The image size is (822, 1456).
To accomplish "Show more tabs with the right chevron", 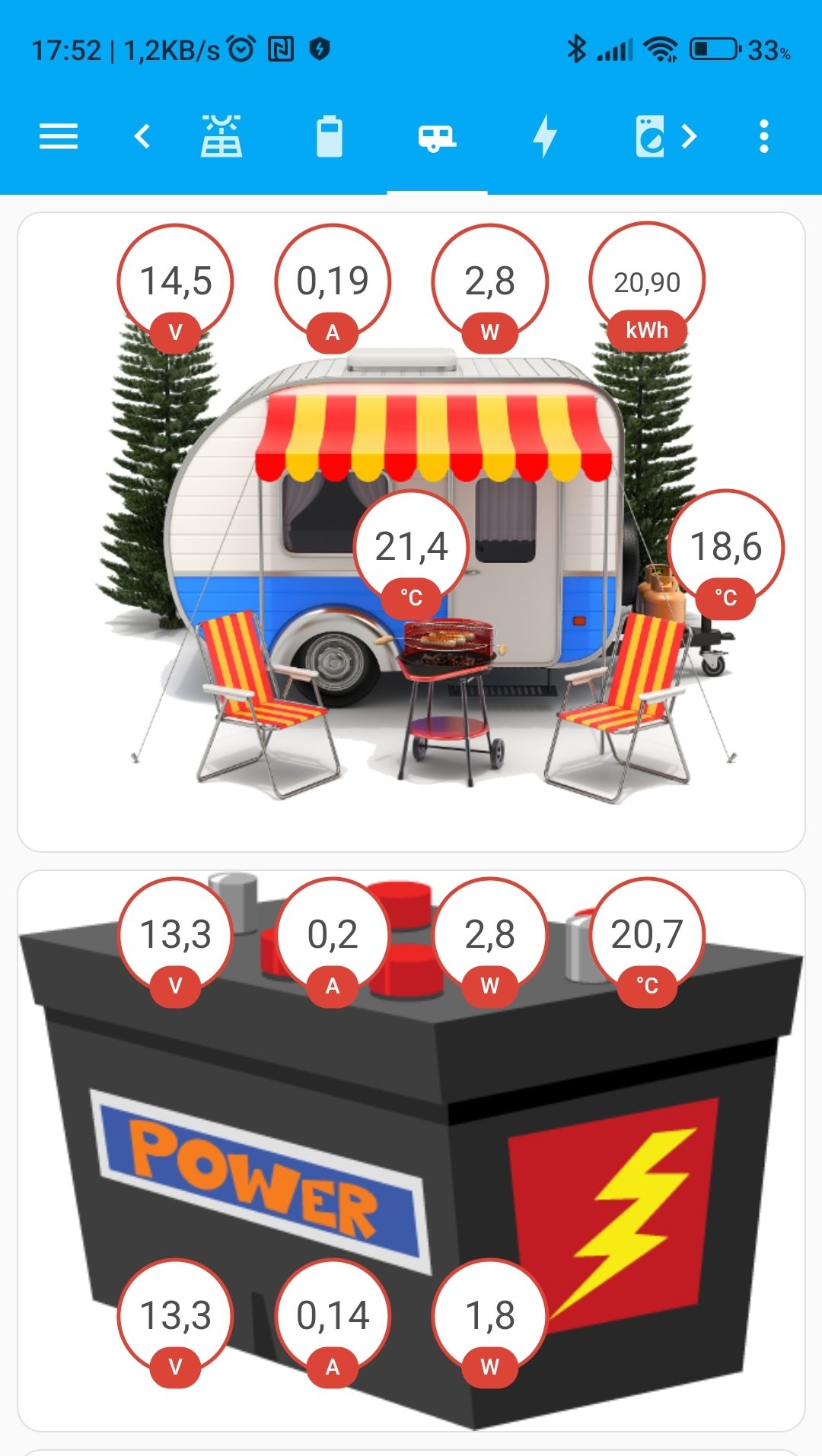I will click(690, 137).
